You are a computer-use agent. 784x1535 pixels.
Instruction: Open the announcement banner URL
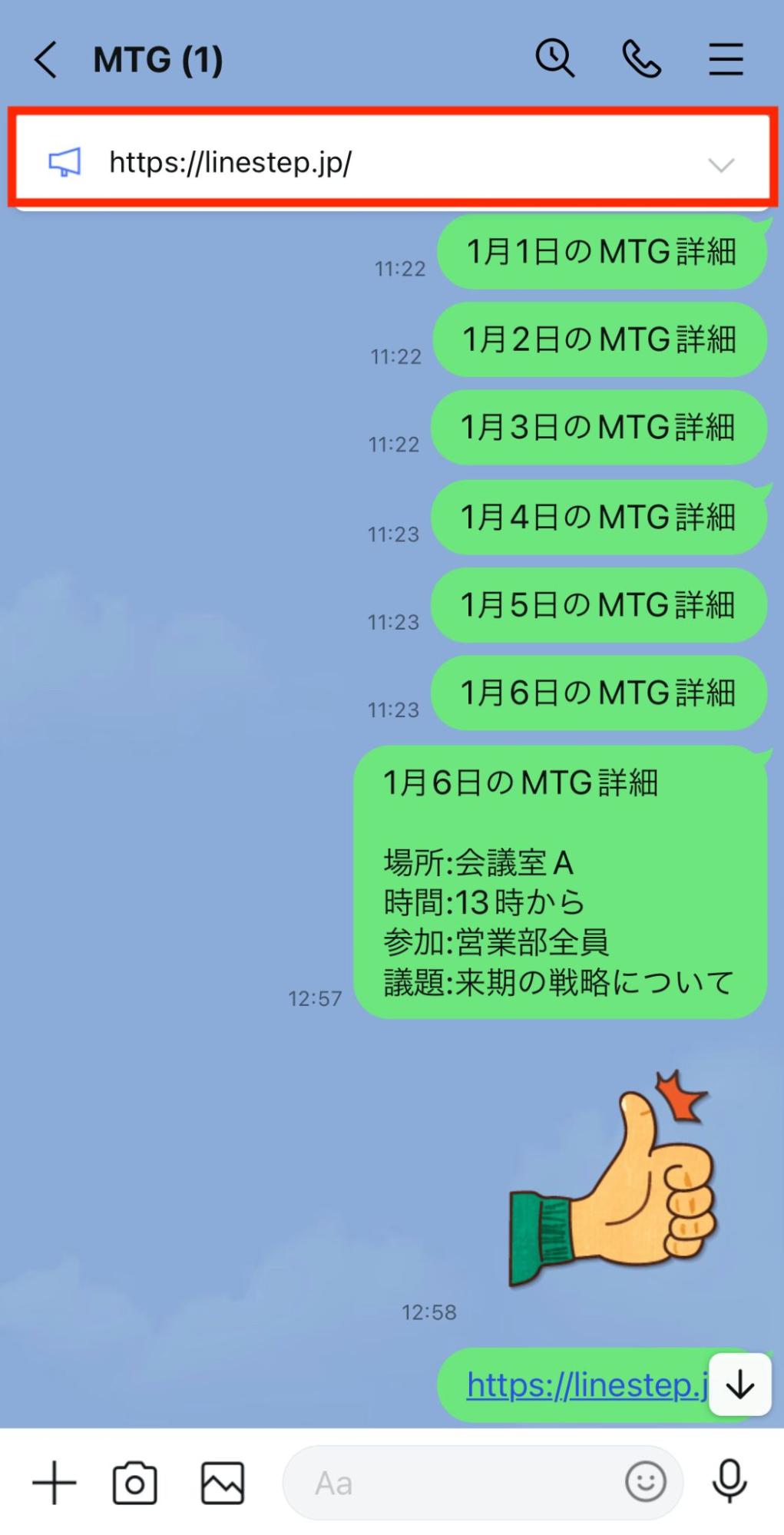point(230,162)
